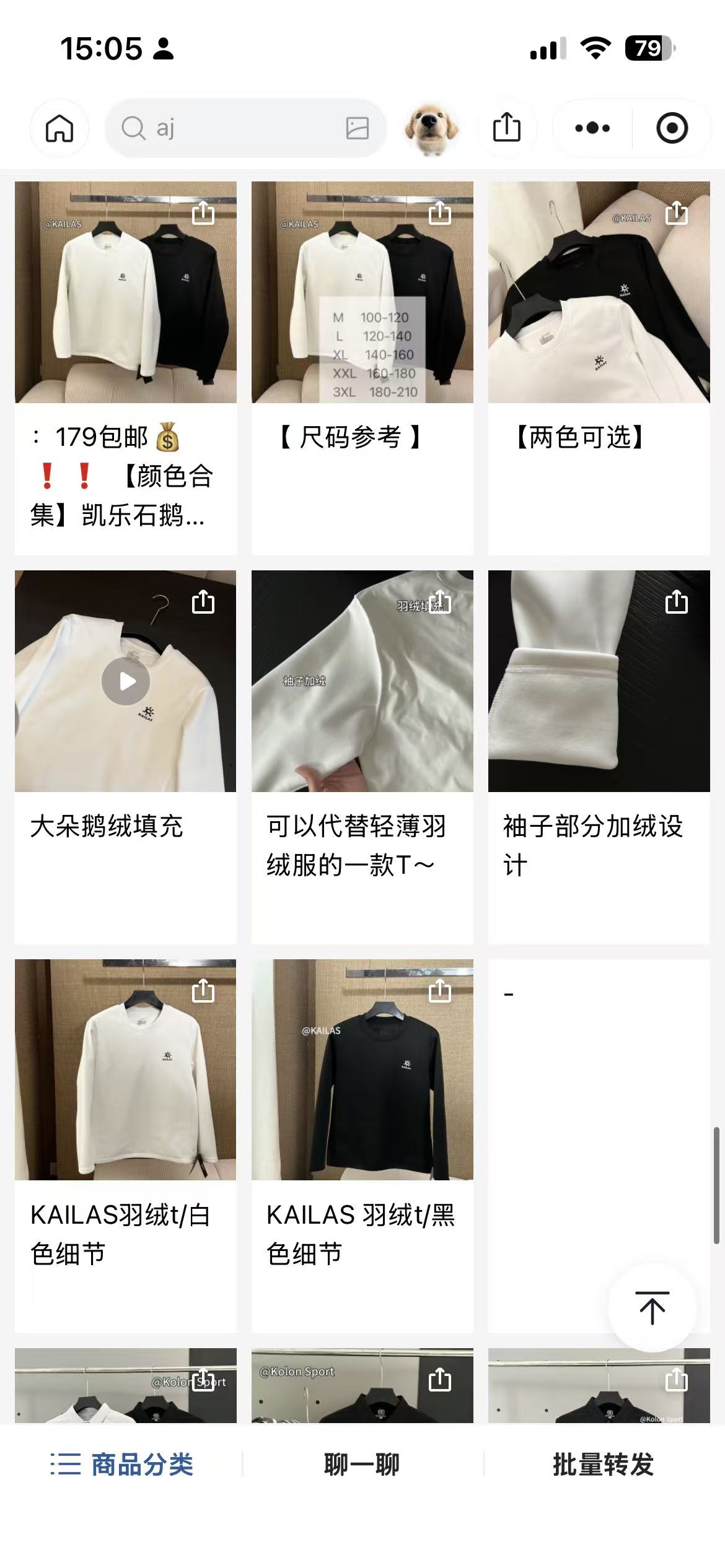The height and width of the screenshot is (1568, 725).
Task: Start a chat via 聊一聊
Action: coord(362,1465)
